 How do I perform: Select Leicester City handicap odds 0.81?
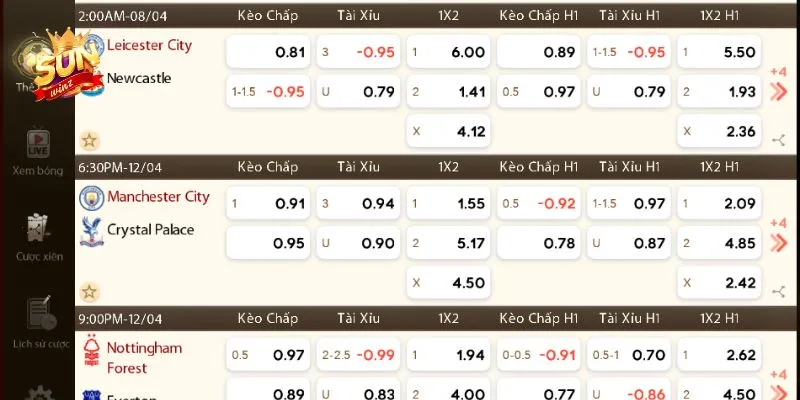pos(267,52)
